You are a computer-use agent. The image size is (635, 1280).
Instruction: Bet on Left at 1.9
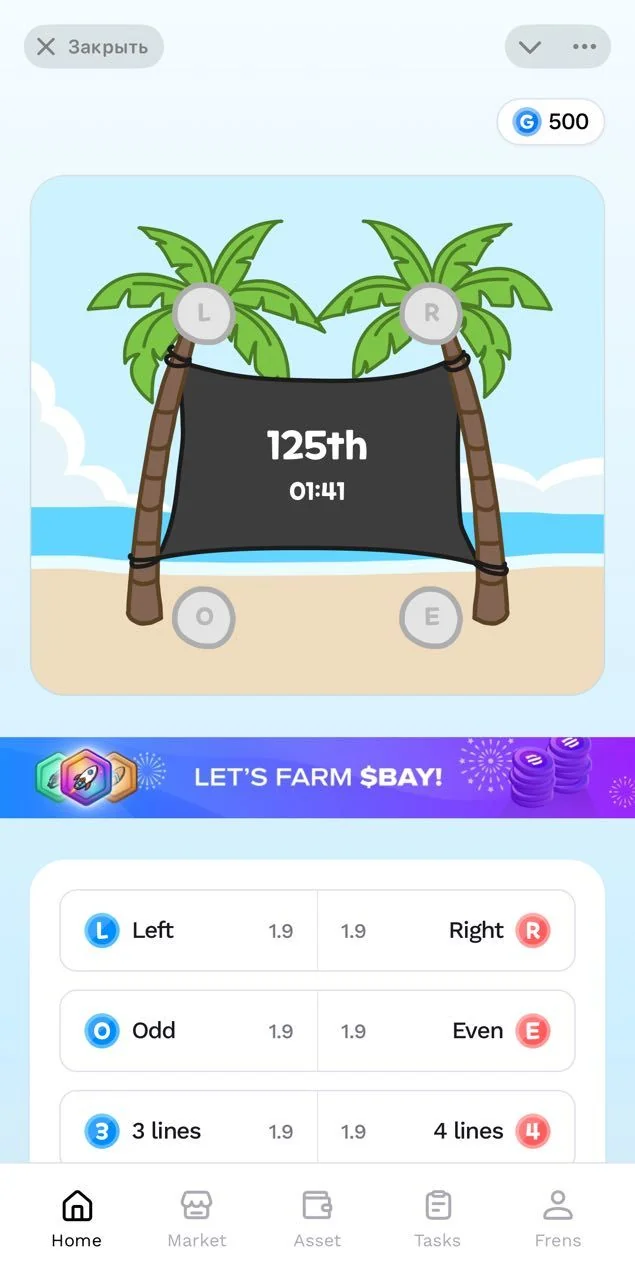189,930
